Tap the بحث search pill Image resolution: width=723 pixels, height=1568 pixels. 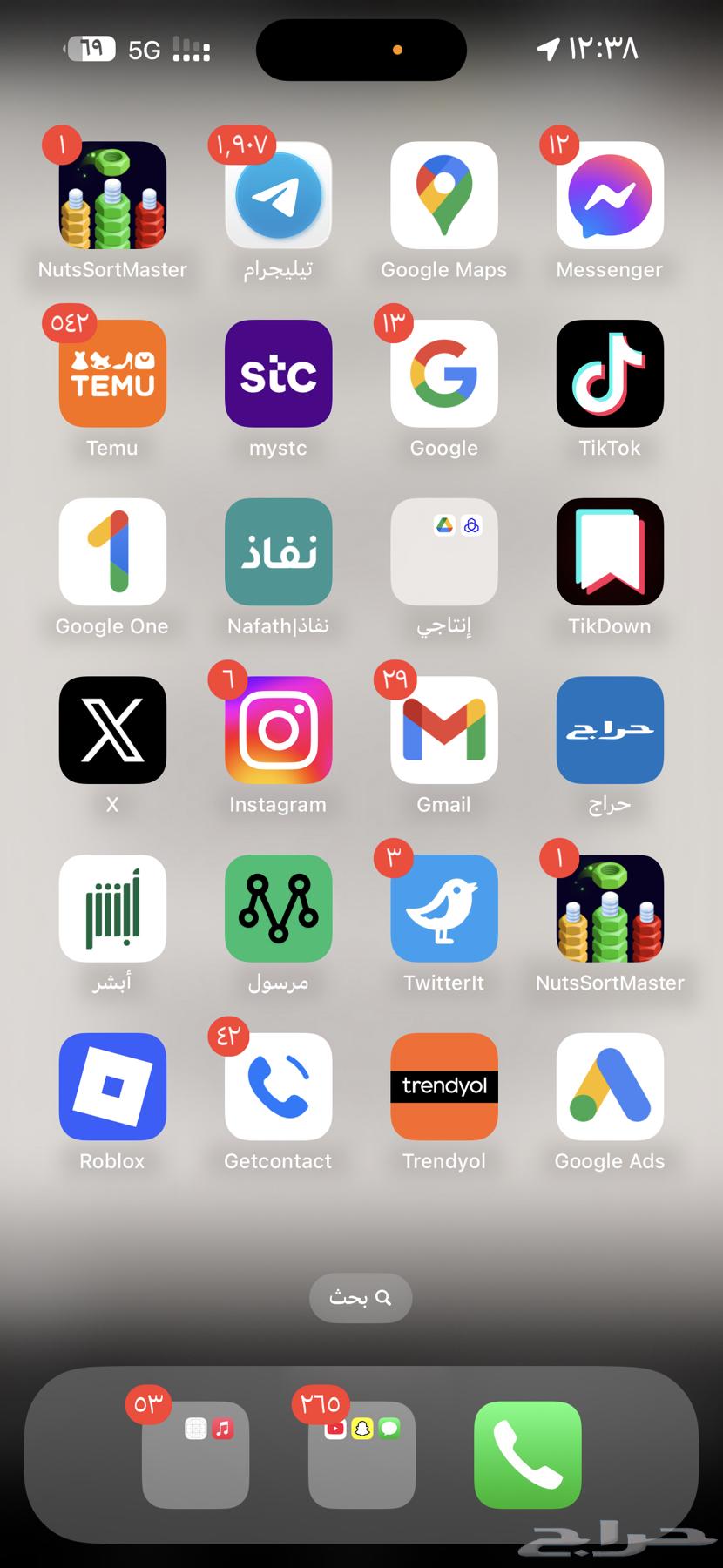tap(361, 1298)
